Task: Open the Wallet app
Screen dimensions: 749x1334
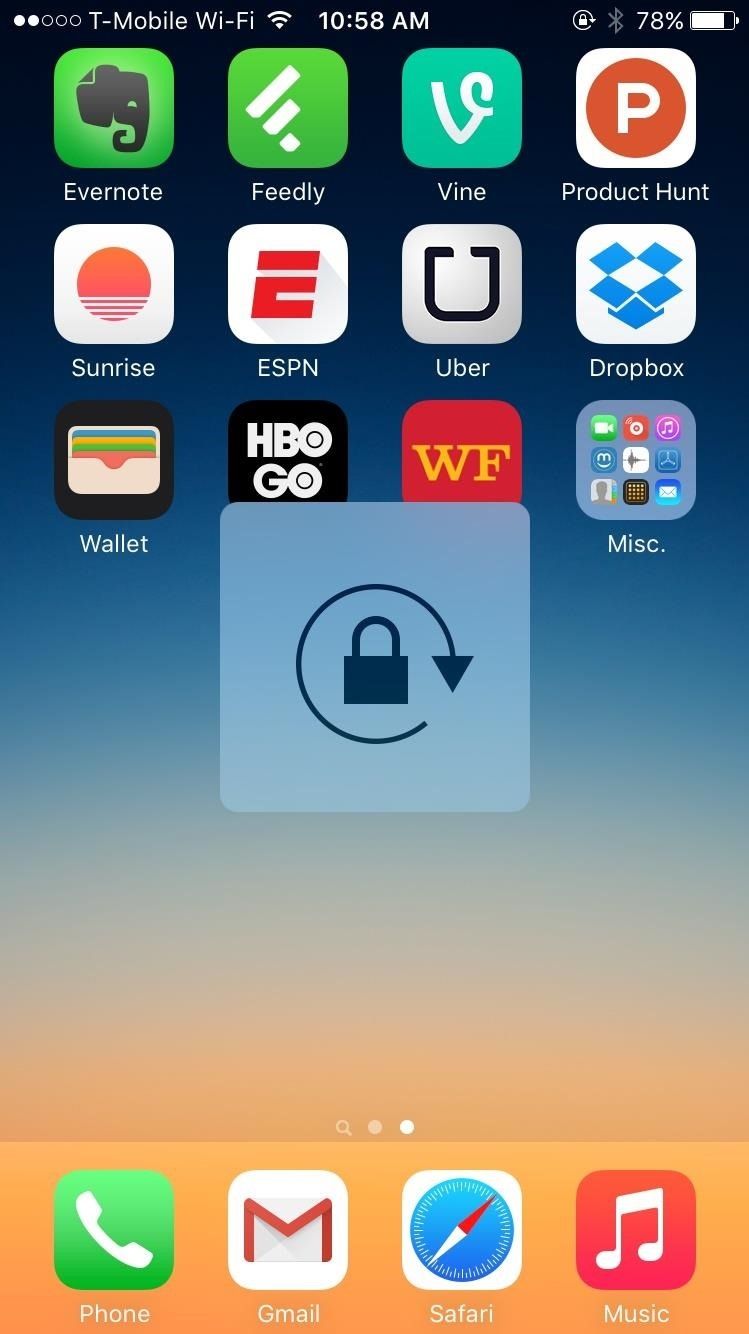Action: point(113,460)
